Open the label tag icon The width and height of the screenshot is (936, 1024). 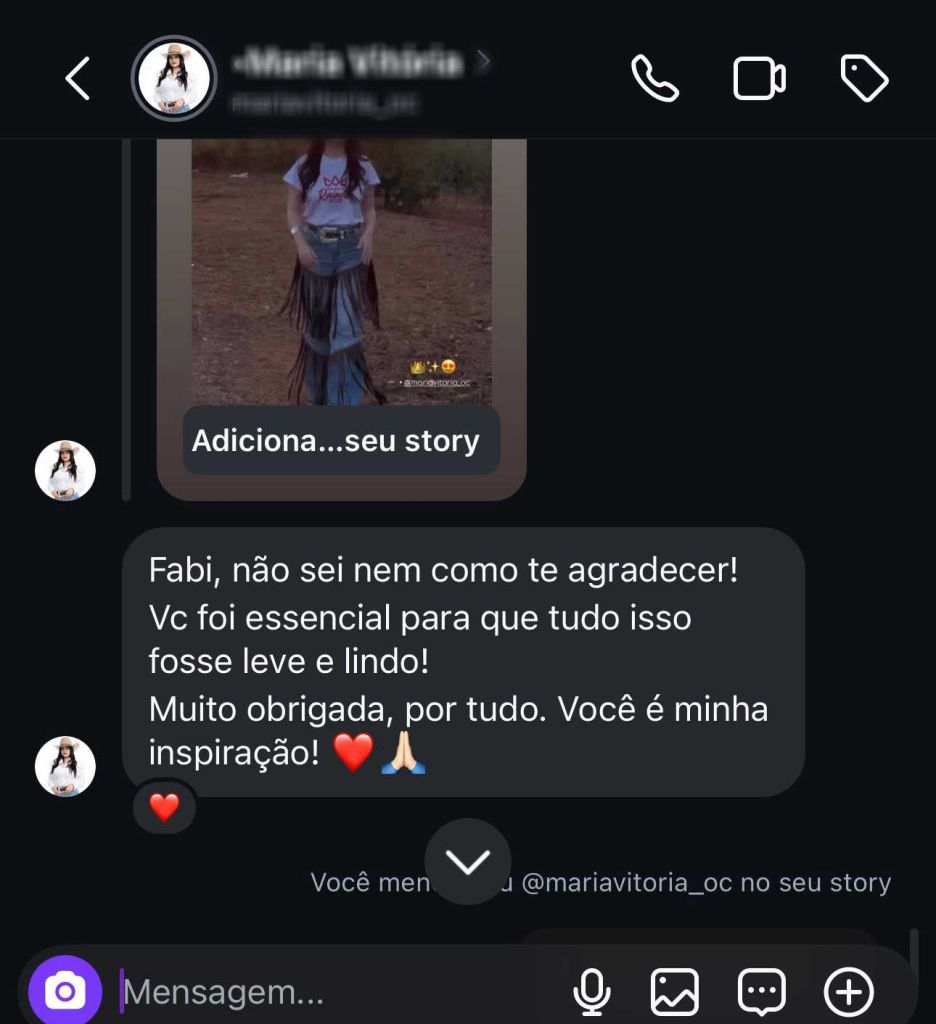click(864, 79)
